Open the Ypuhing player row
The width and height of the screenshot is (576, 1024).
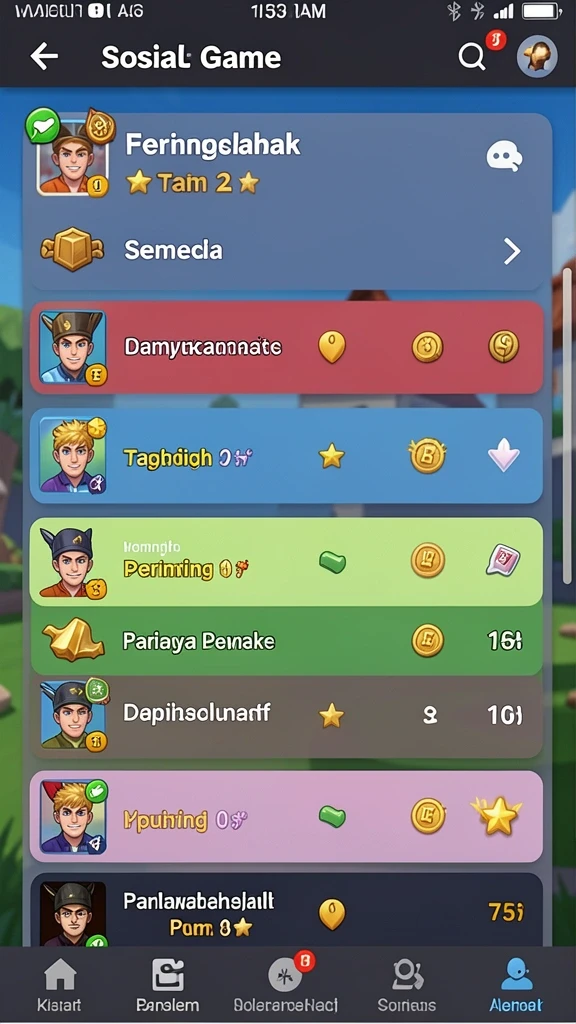coord(287,816)
